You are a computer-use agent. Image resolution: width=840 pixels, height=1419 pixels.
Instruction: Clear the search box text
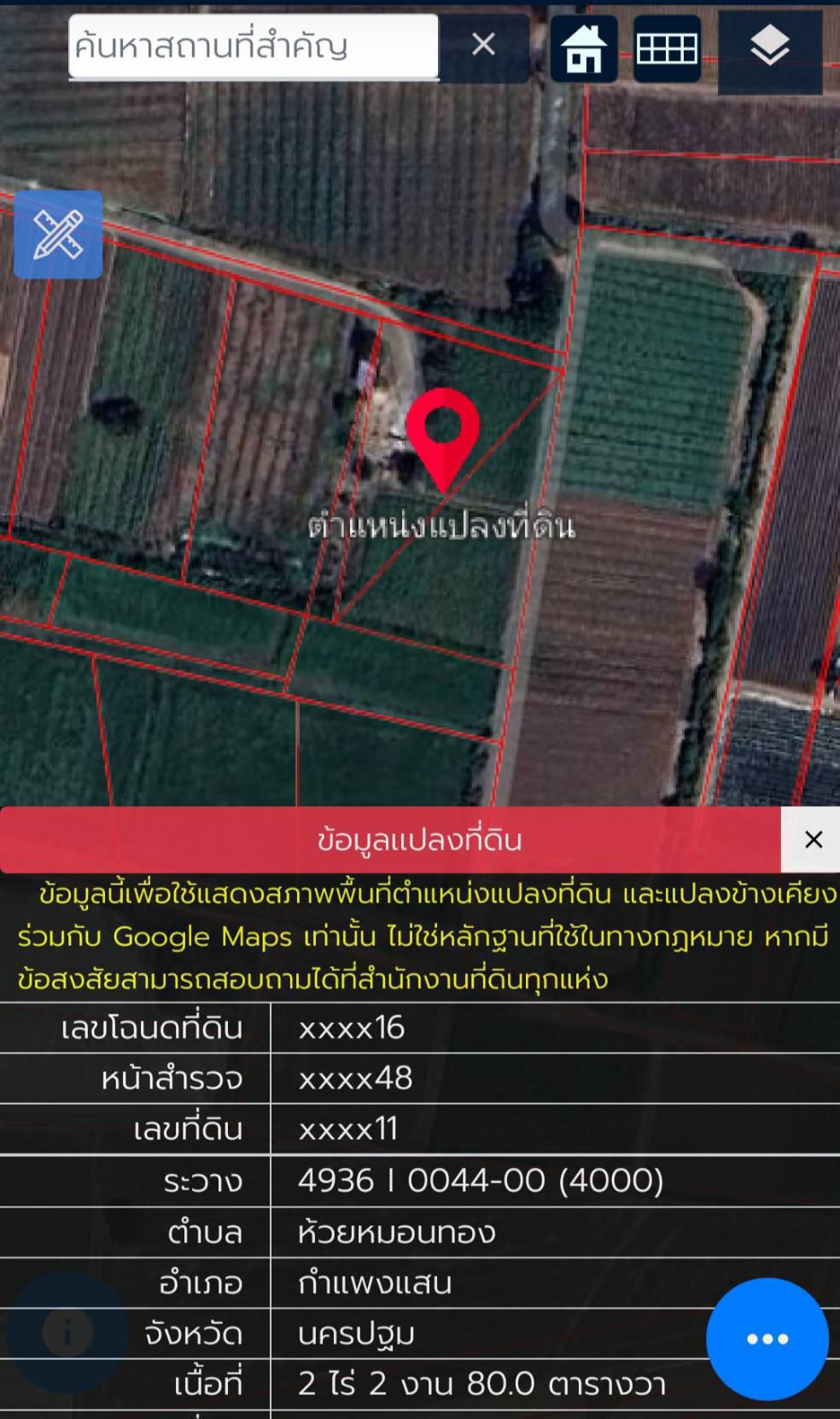[x=483, y=44]
